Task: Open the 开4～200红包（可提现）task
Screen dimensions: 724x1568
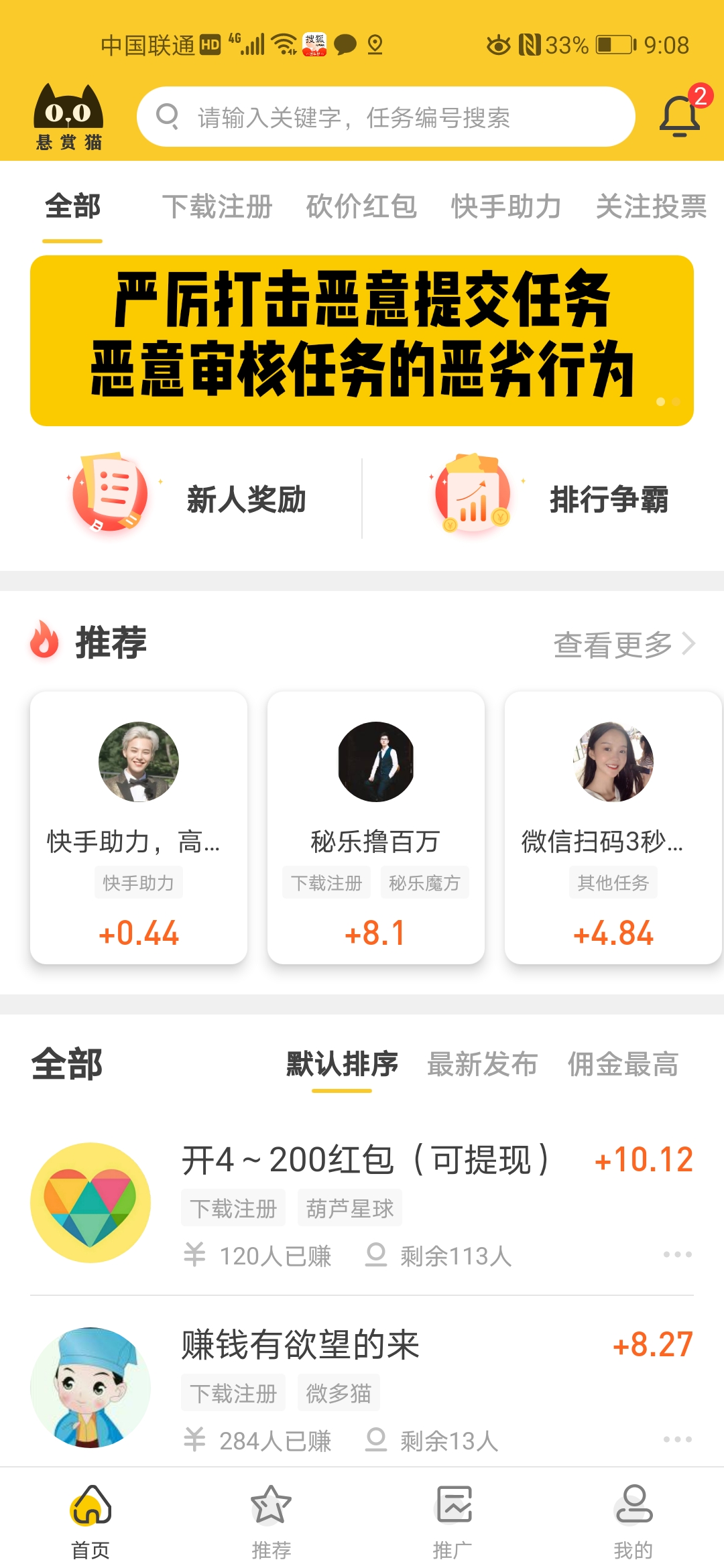Action: (365, 1161)
